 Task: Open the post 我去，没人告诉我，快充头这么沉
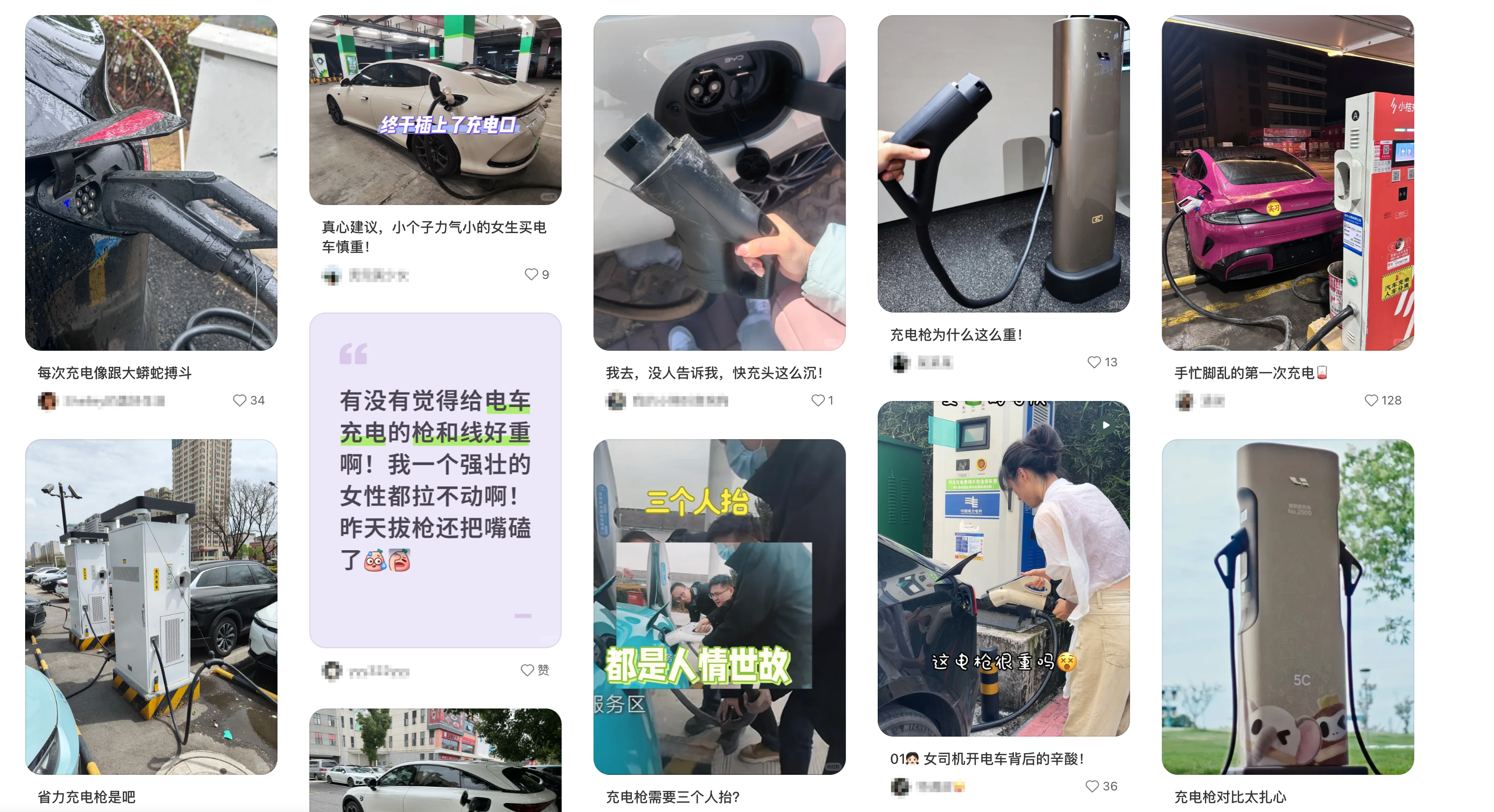click(719, 182)
